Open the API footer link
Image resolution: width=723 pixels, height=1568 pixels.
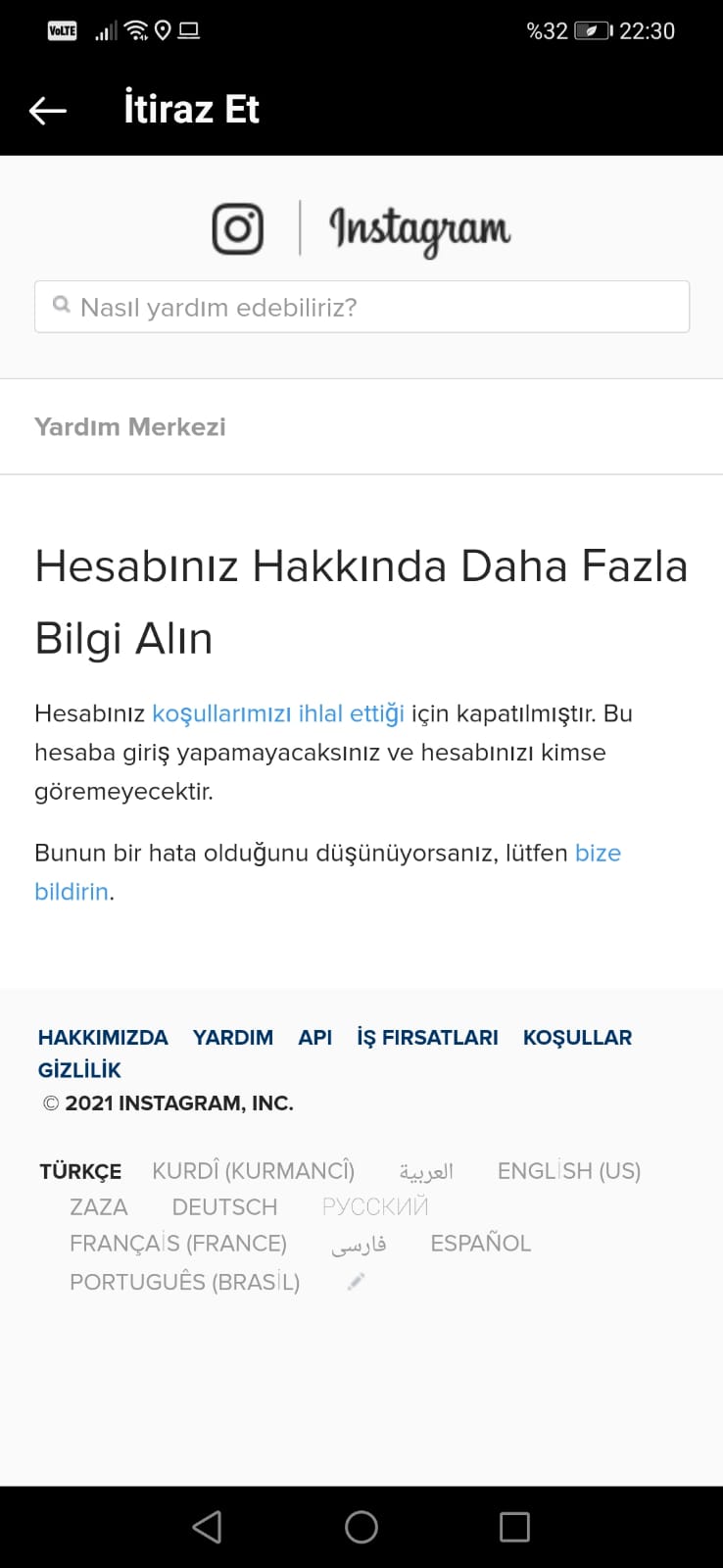coord(314,1037)
